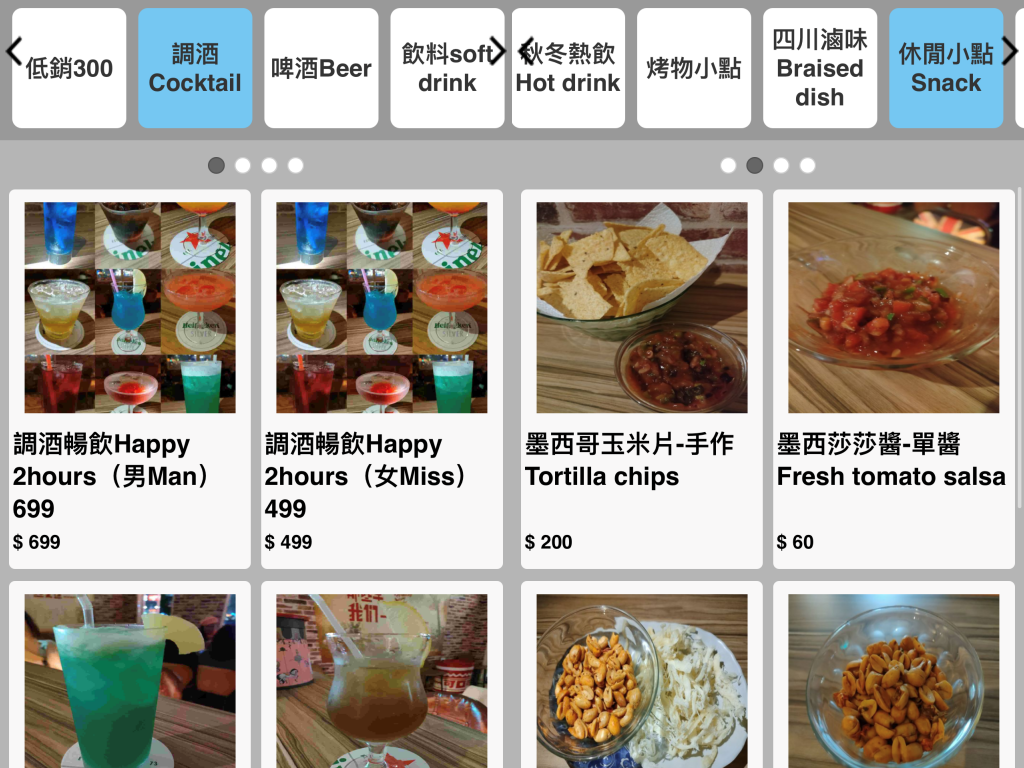
Task: Switch to 休閒小點 Snack tab
Action: (x=946, y=68)
